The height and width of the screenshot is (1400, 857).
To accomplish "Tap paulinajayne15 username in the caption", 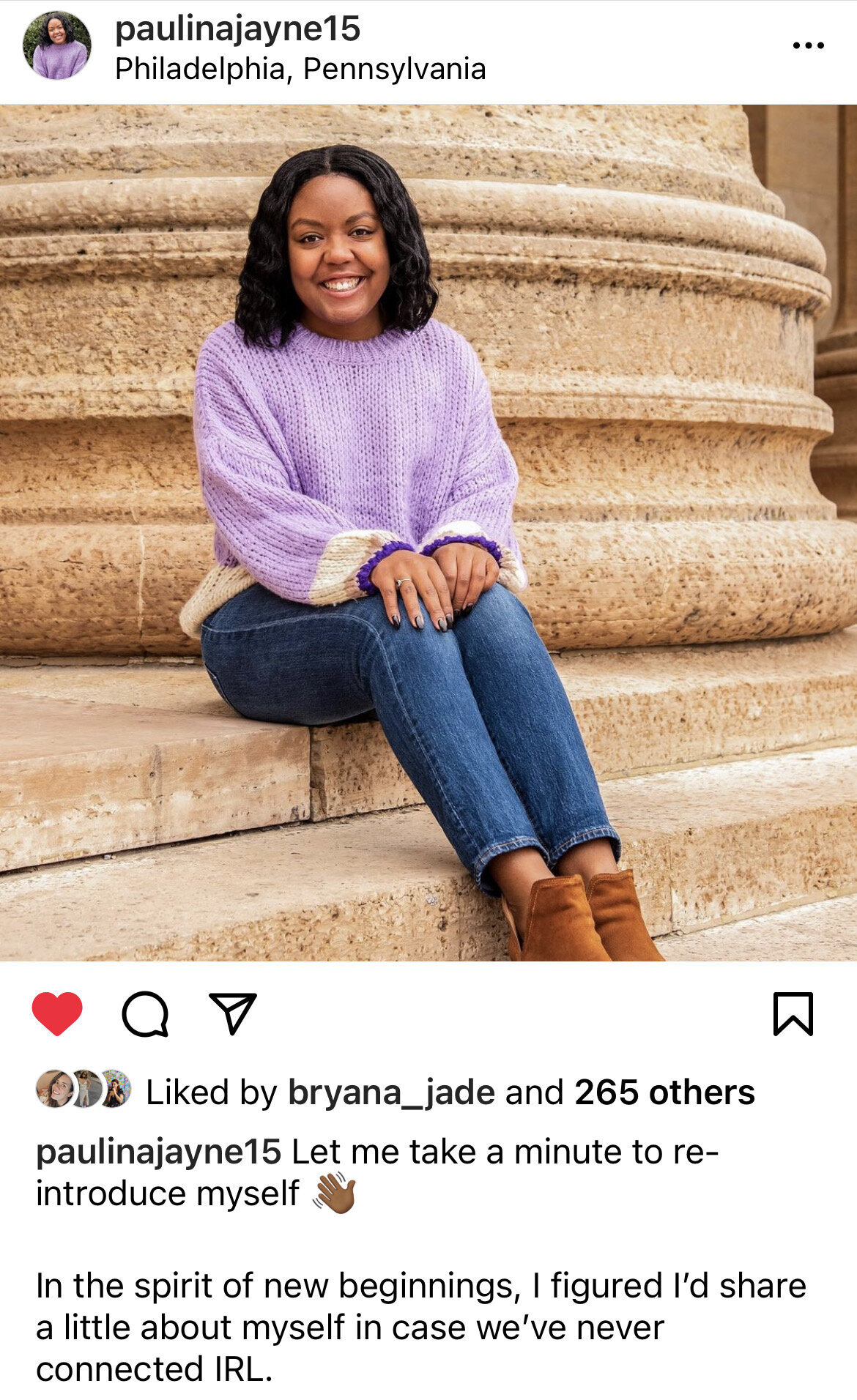I will (x=158, y=1152).
